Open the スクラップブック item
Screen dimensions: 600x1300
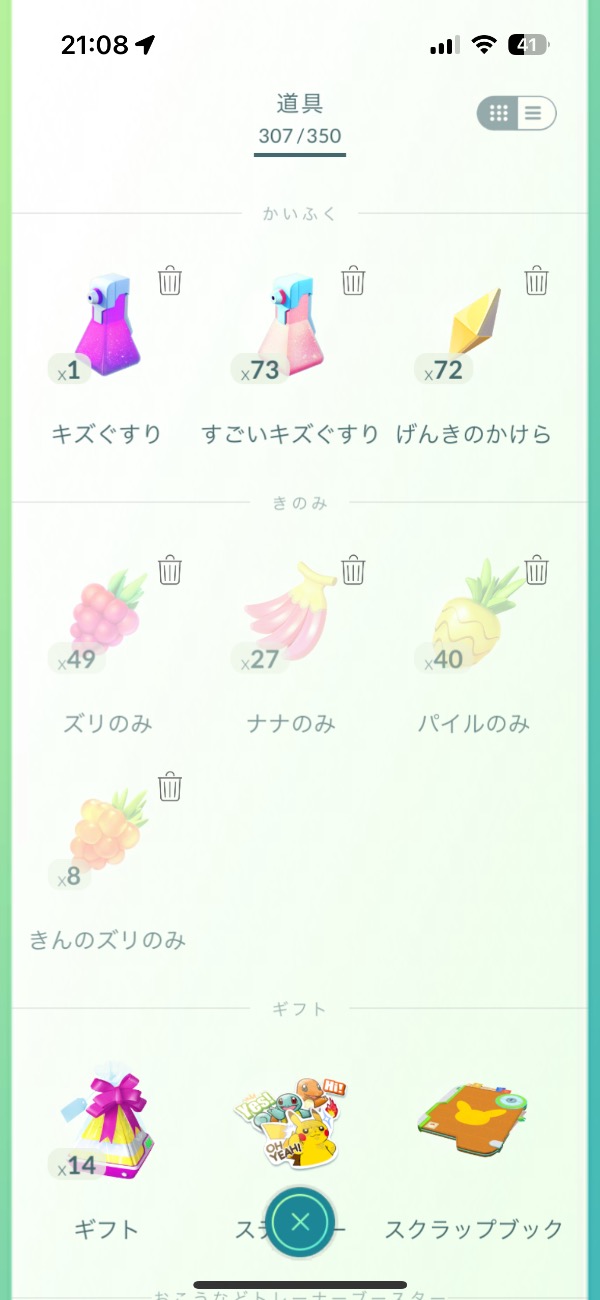click(x=474, y=1118)
